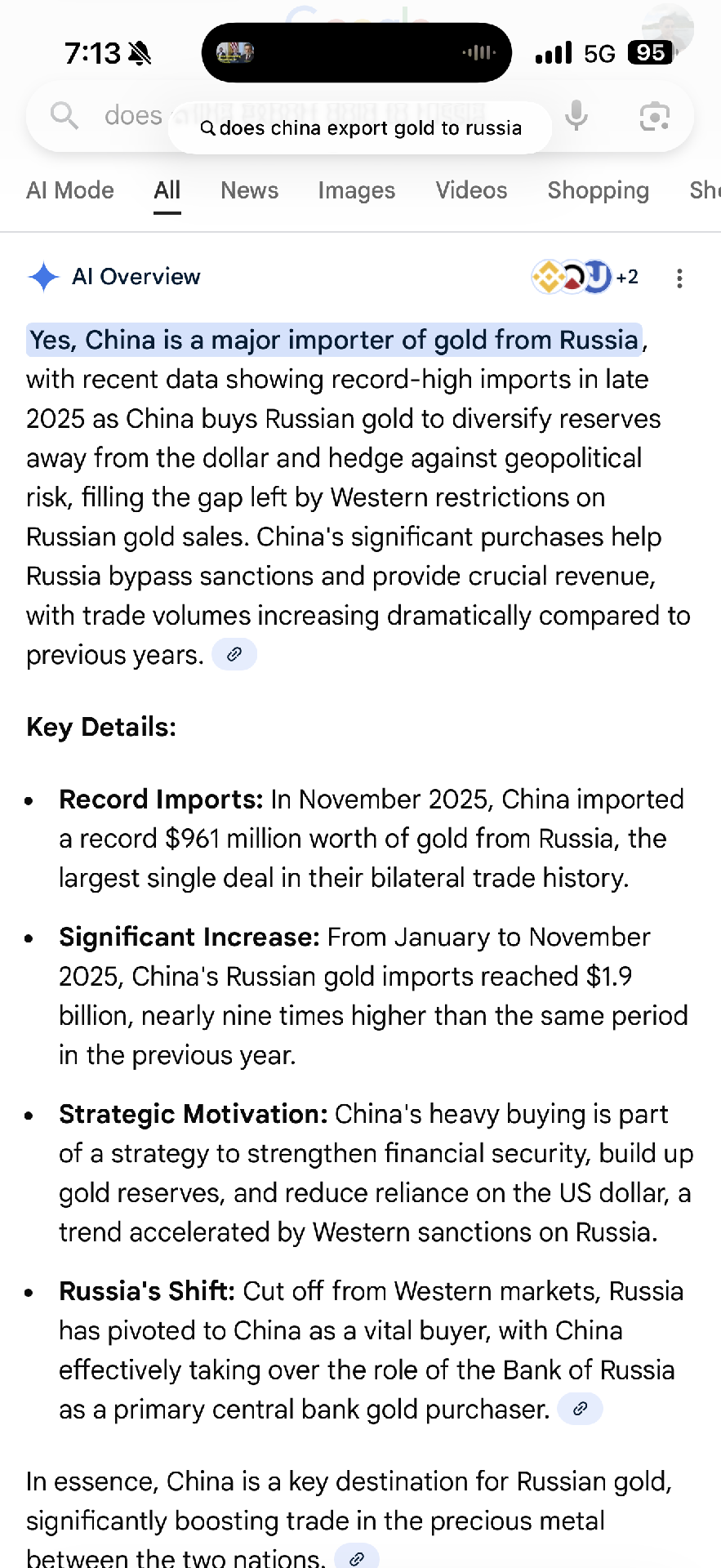Start voice search with the microphone
The image size is (721, 1568).
[576, 116]
